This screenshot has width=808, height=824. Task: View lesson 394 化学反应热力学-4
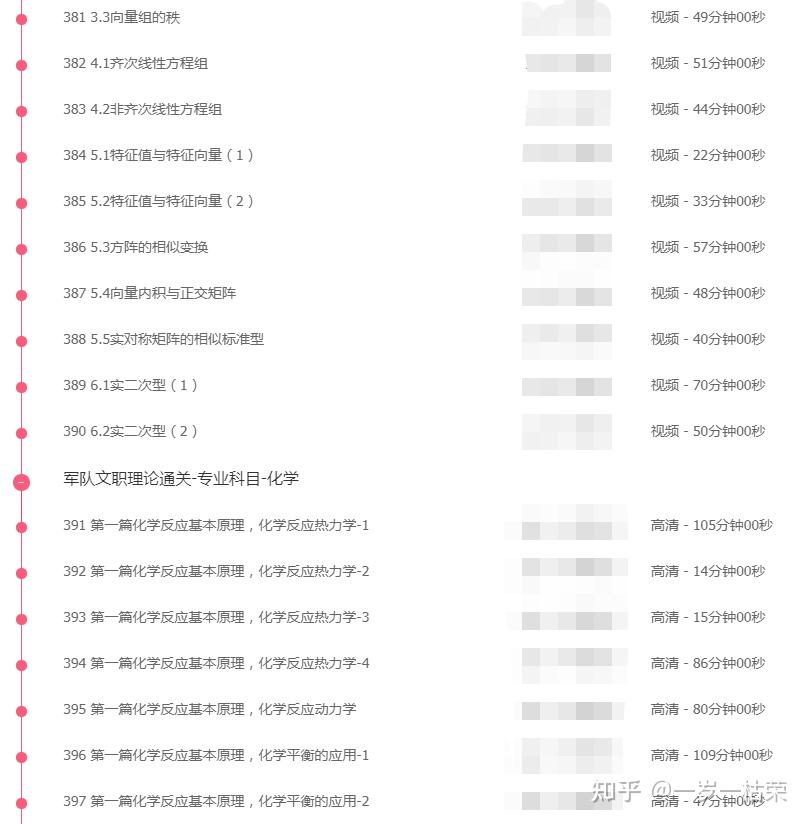(216, 664)
